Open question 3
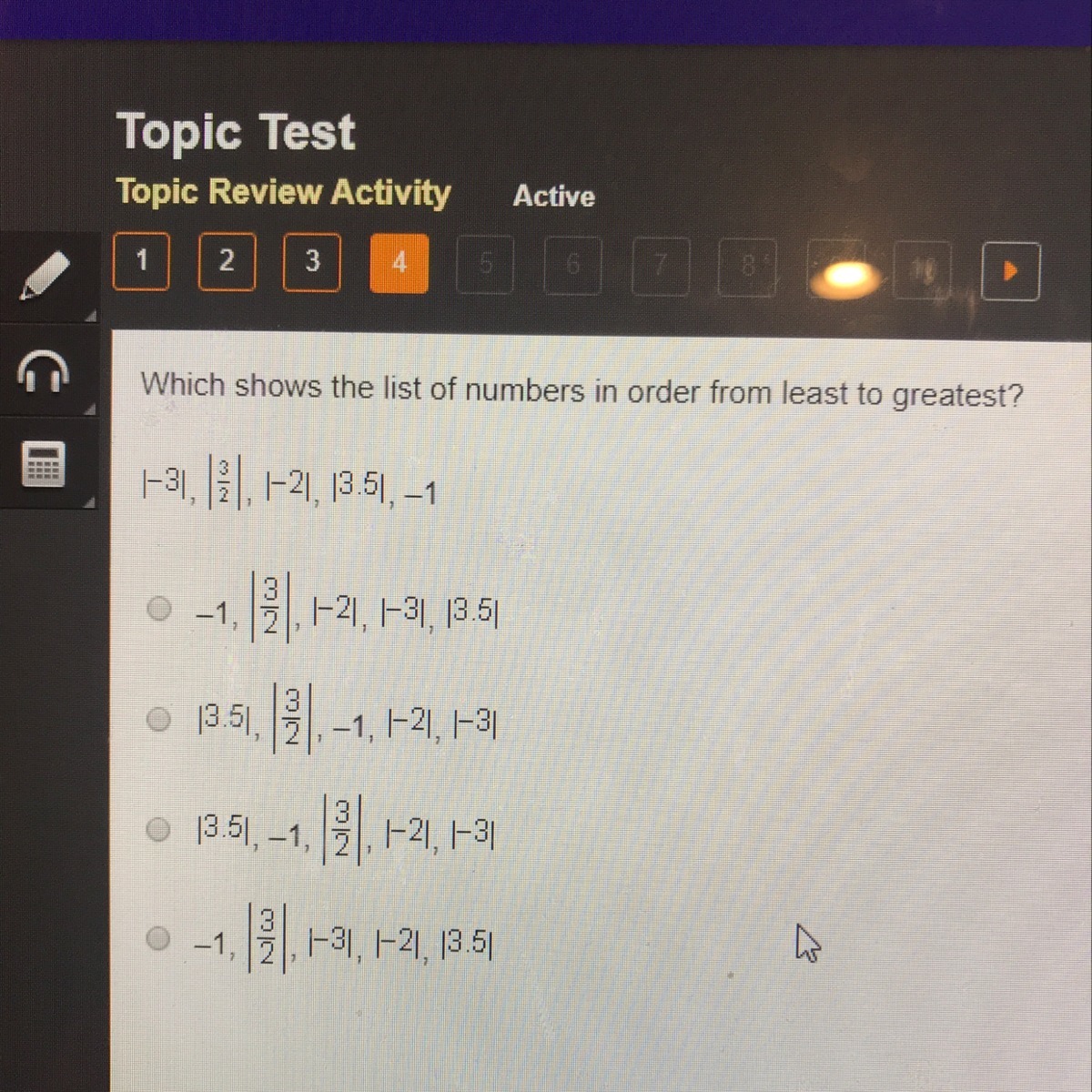 point(312,262)
